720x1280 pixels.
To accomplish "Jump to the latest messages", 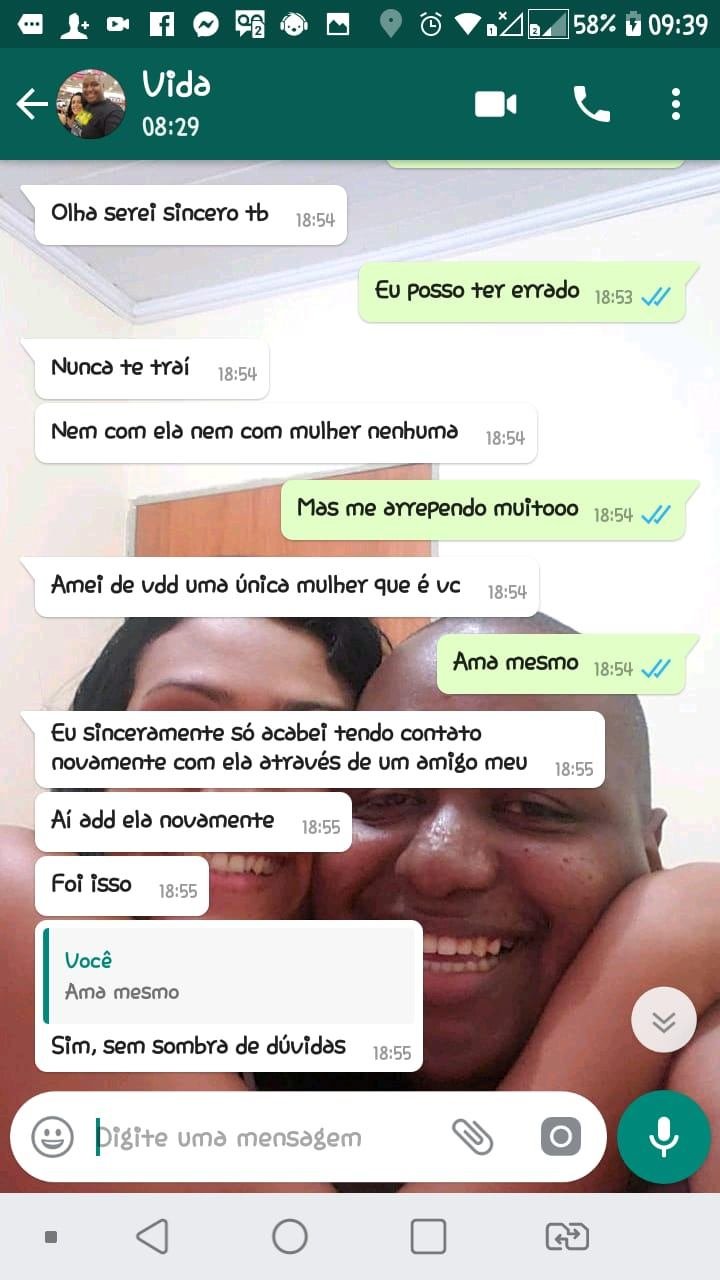I will coord(664,1020).
